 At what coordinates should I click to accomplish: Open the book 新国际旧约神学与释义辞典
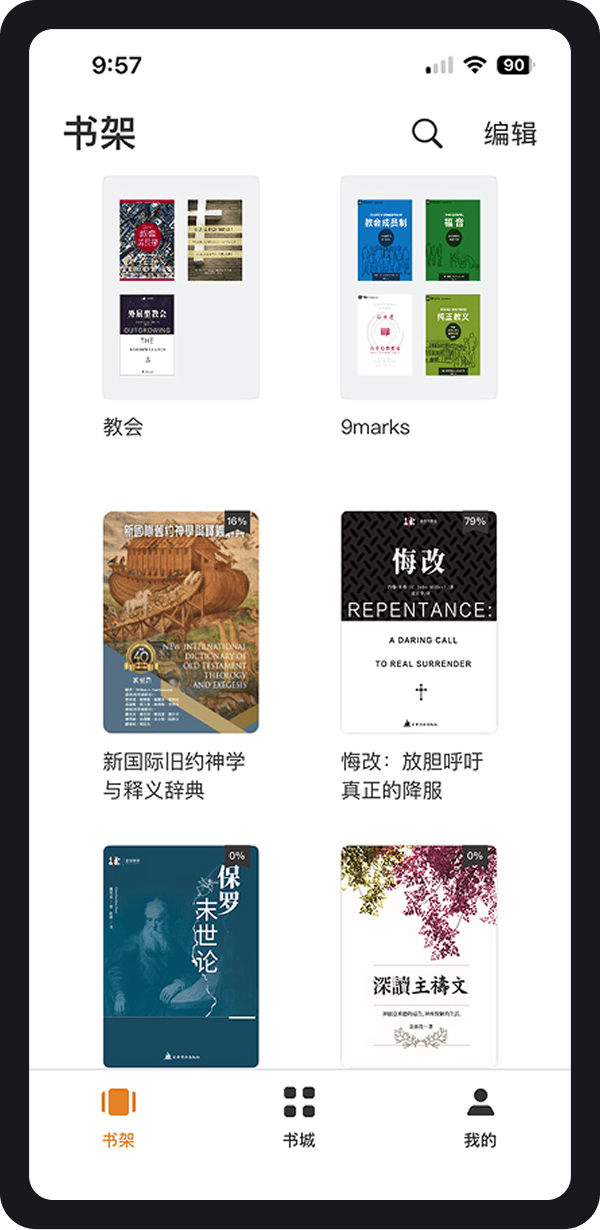coord(181,622)
